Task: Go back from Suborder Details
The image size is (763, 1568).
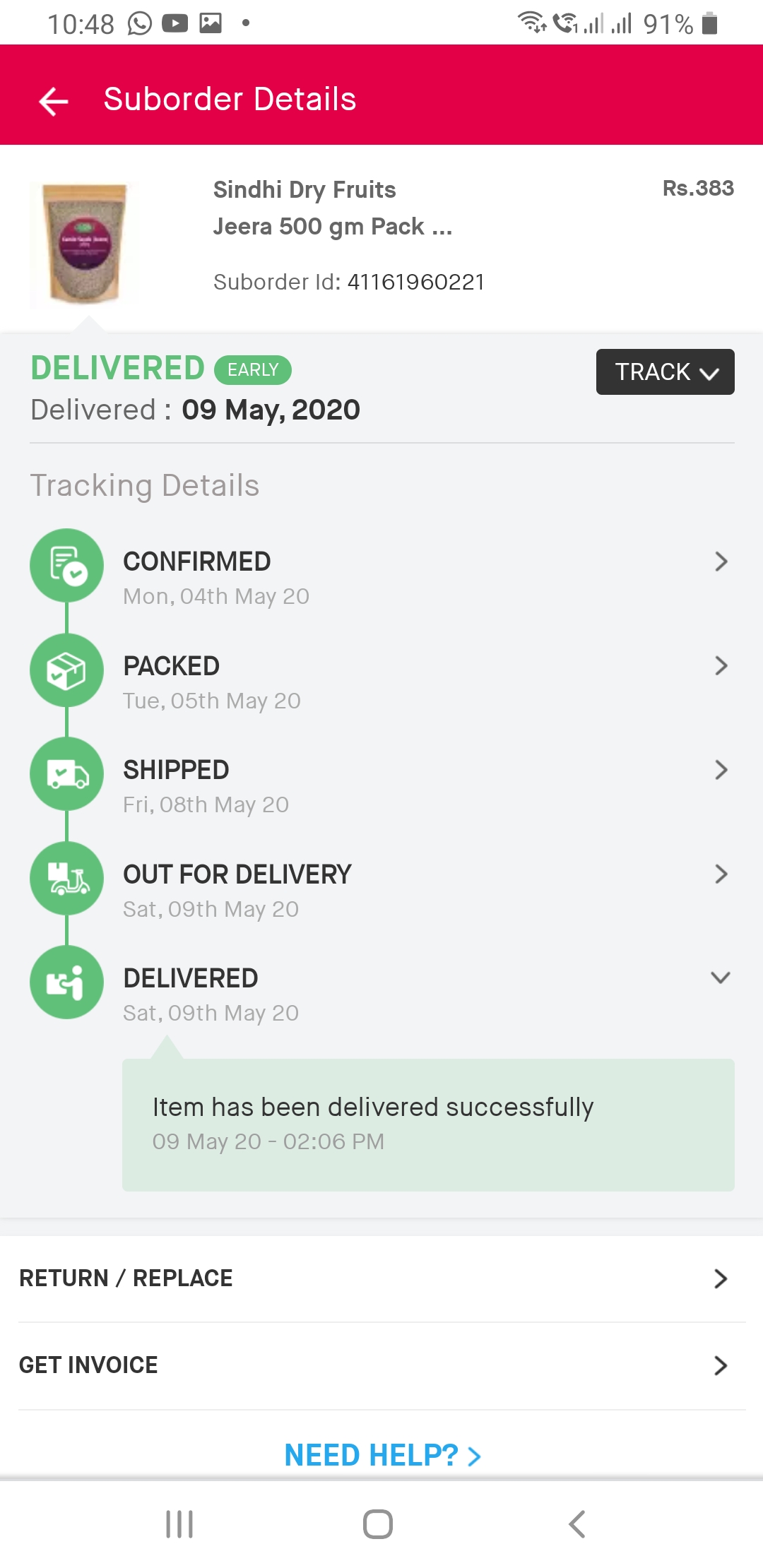Action: click(54, 100)
